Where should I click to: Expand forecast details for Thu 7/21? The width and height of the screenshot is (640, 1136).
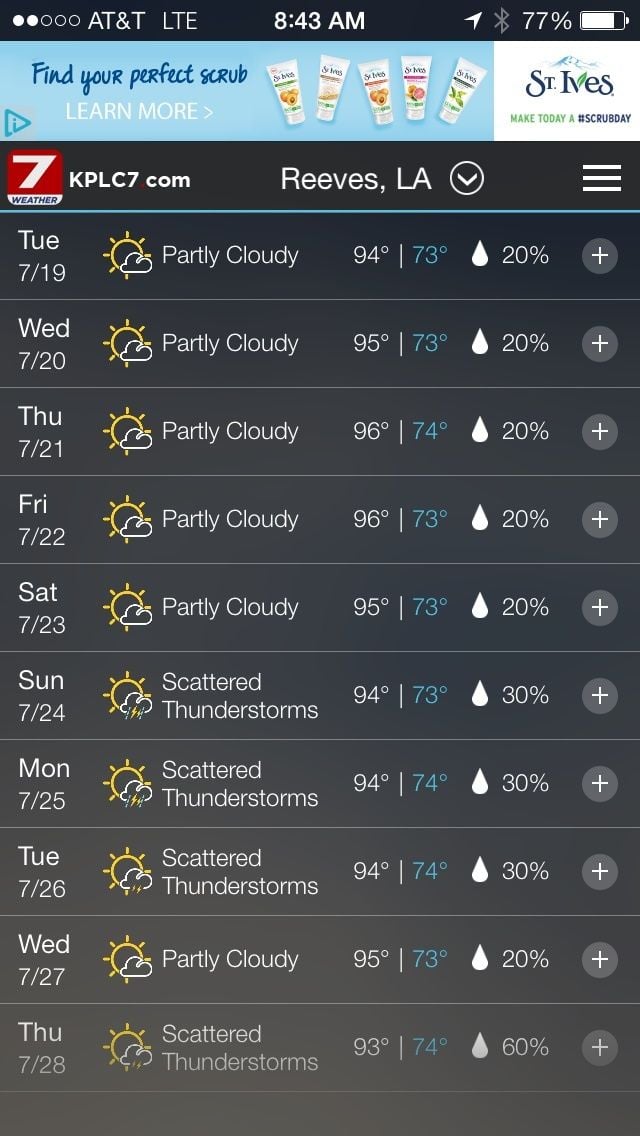coord(599,432)
